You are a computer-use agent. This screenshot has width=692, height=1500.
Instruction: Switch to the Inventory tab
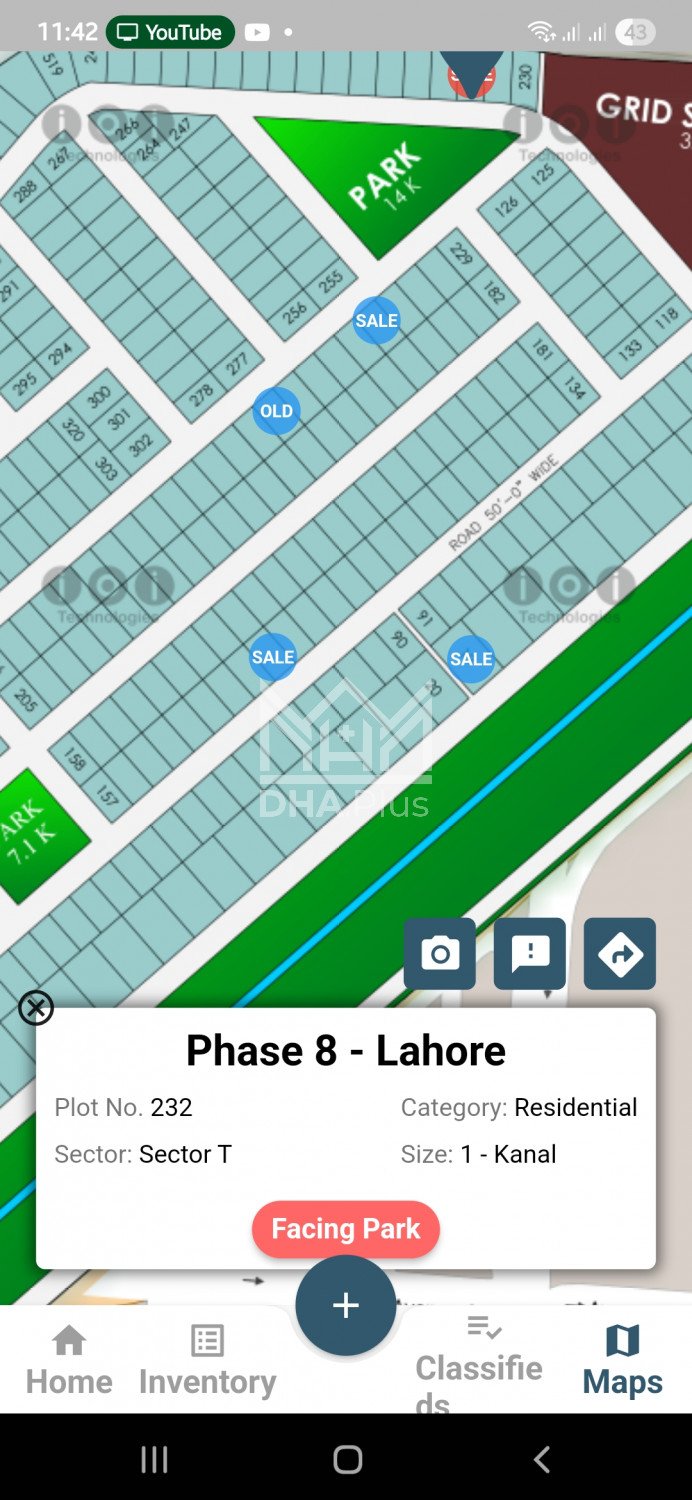pyautogui.click(x=207, y=1360)
